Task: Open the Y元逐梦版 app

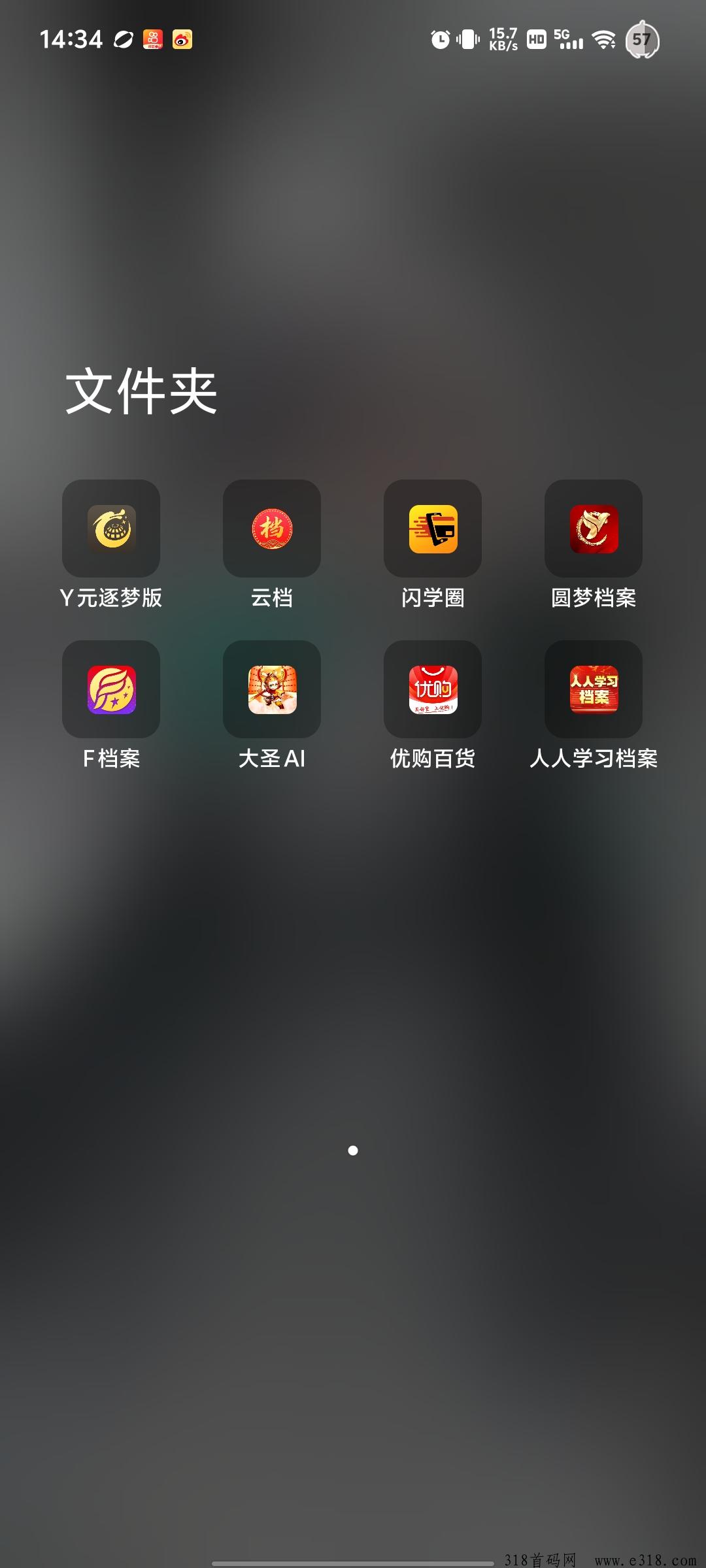Action: 111,529
